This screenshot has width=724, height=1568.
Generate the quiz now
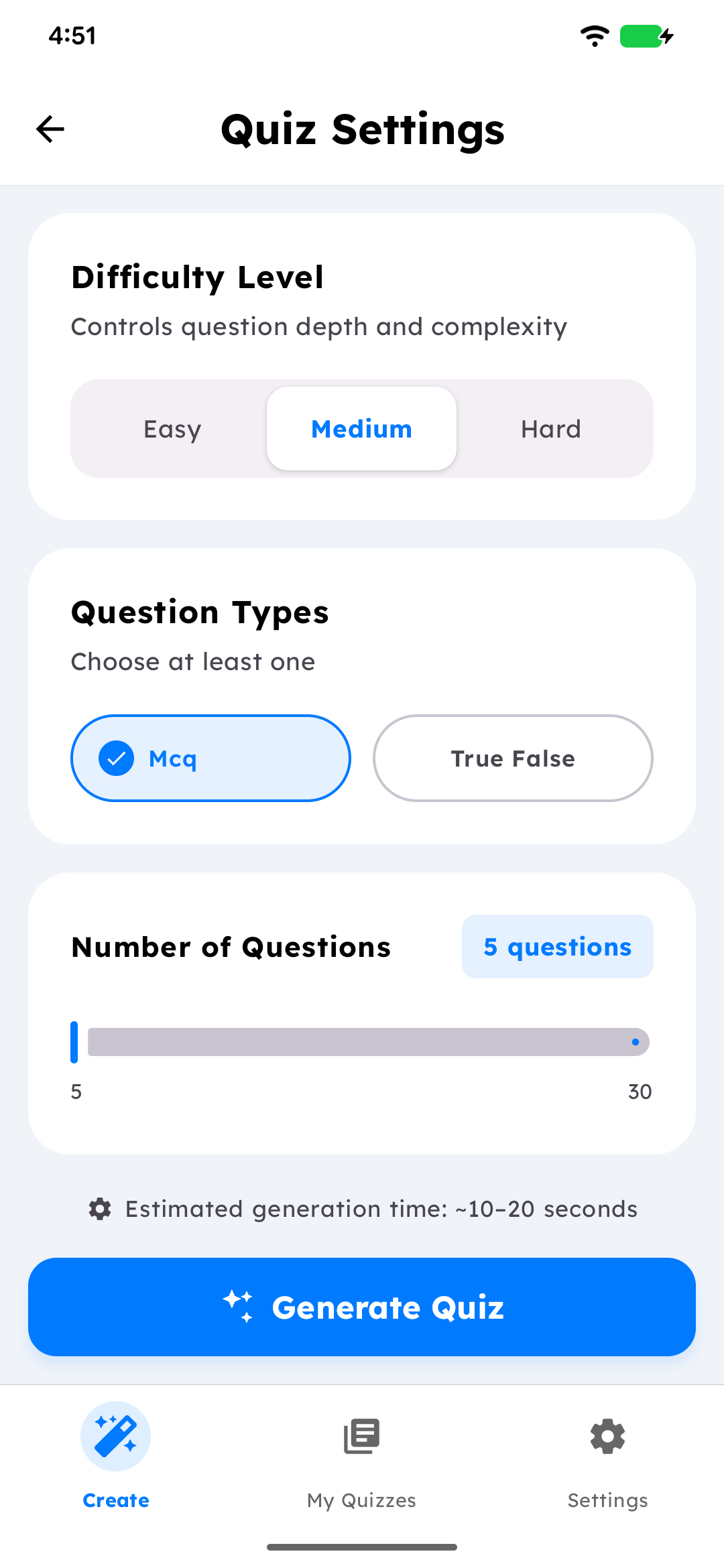362,1307
